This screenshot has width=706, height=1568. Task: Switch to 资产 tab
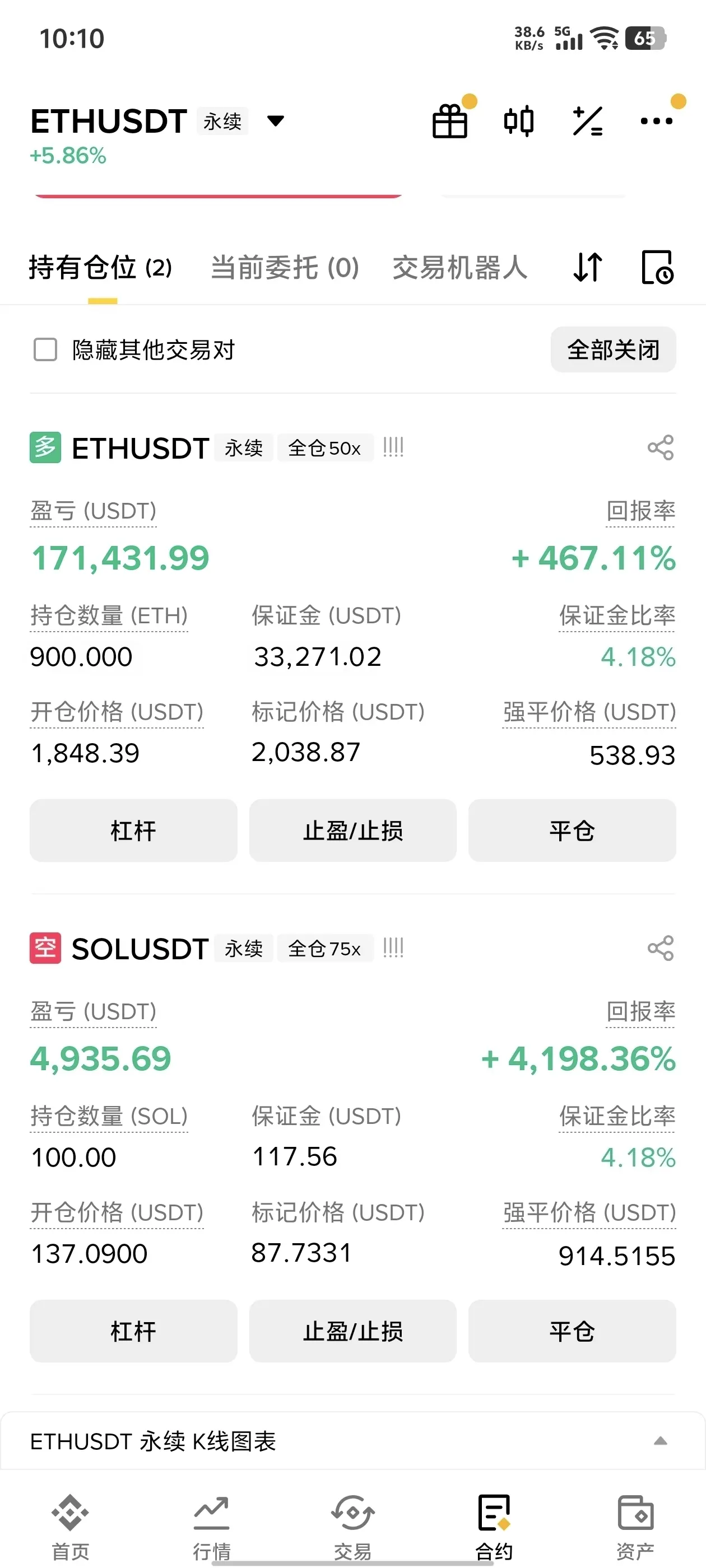pos(635,1525)
